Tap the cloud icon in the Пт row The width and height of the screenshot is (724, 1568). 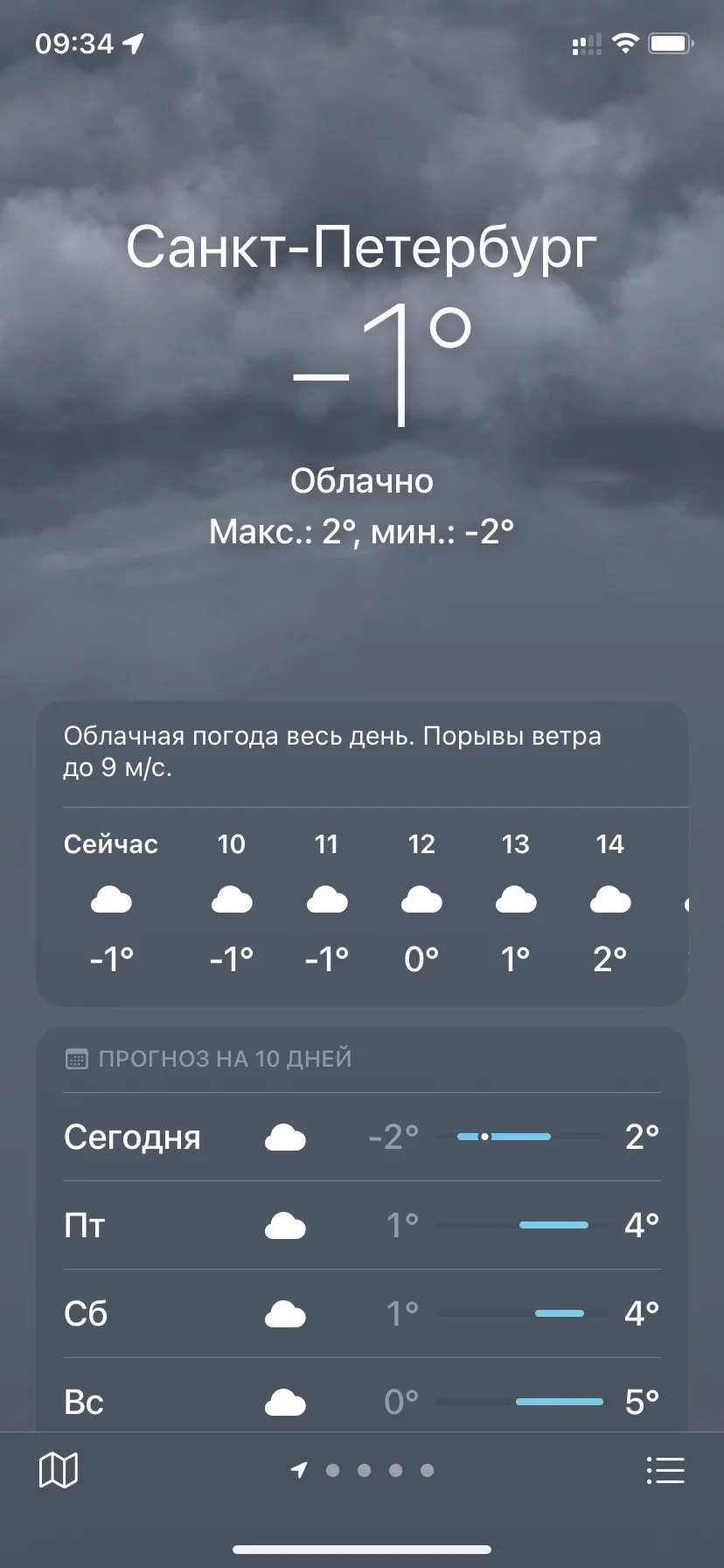click(x=285, y=1224)
